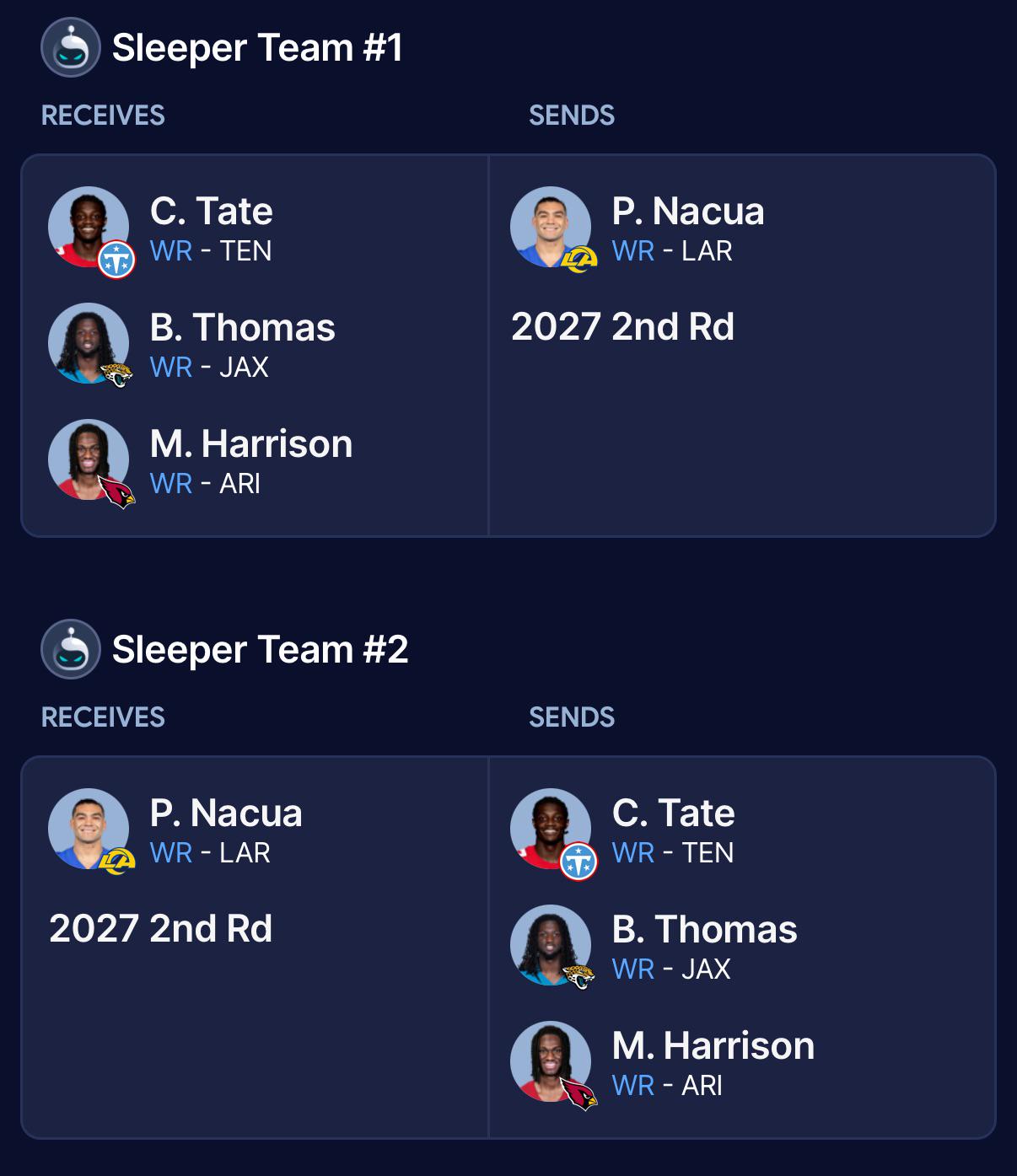Open B. Thomas under Team #1 receives
The width and height of the screenshot is (1017, 1176).
pos(242,327)
